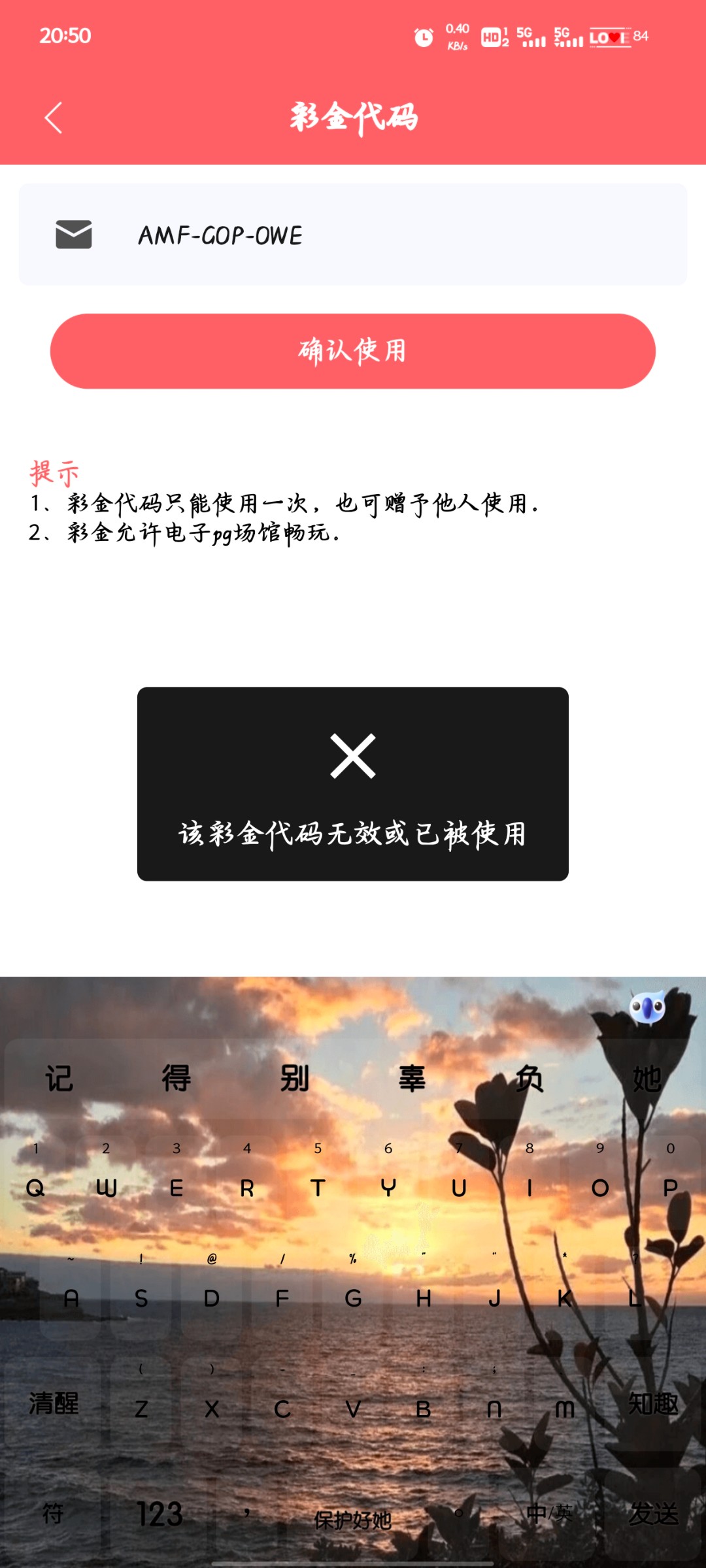706x1568 pixels.
Task: Select suggestion 别 in candidate bar
Action: coord(294,1078)
